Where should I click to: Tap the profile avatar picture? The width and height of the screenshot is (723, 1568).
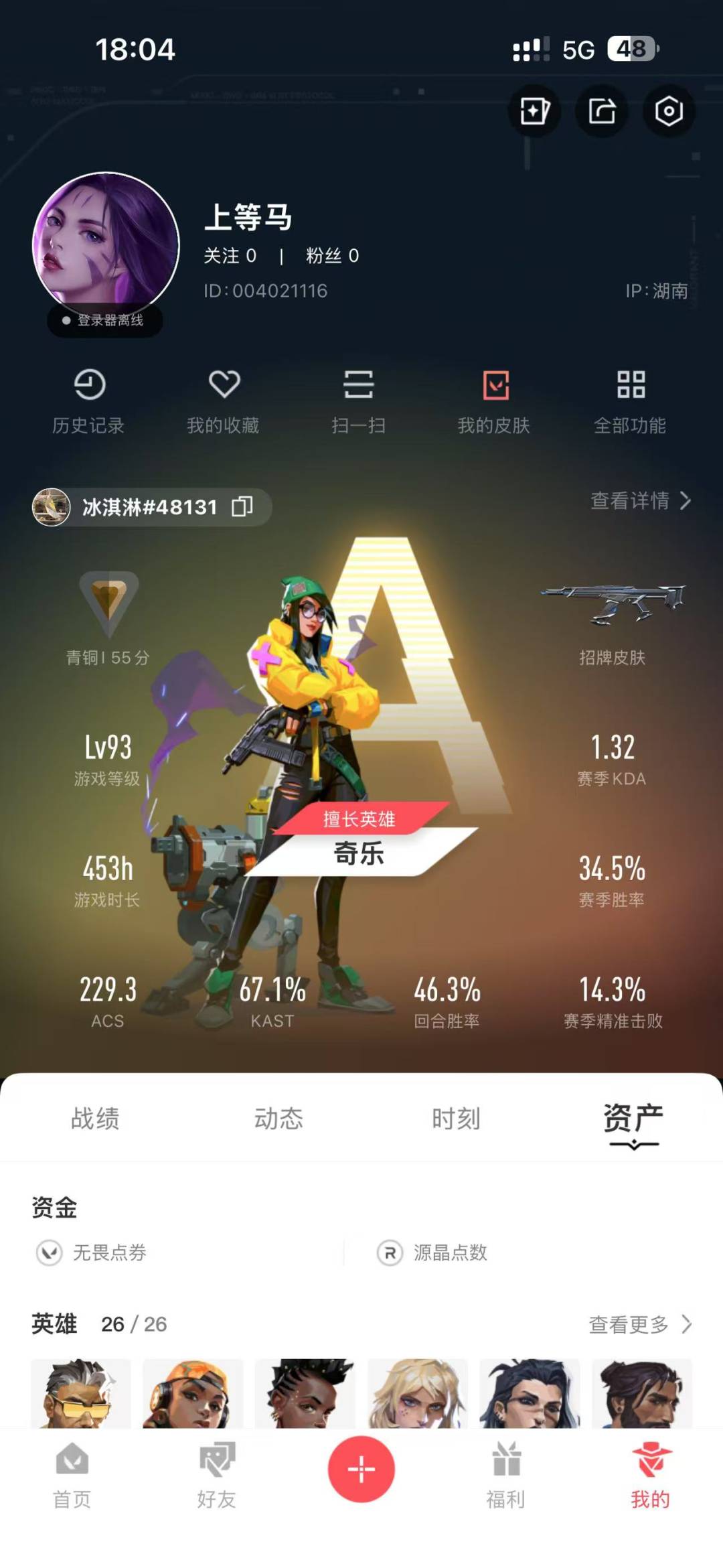pyautogui.click(x=106, y=245)
